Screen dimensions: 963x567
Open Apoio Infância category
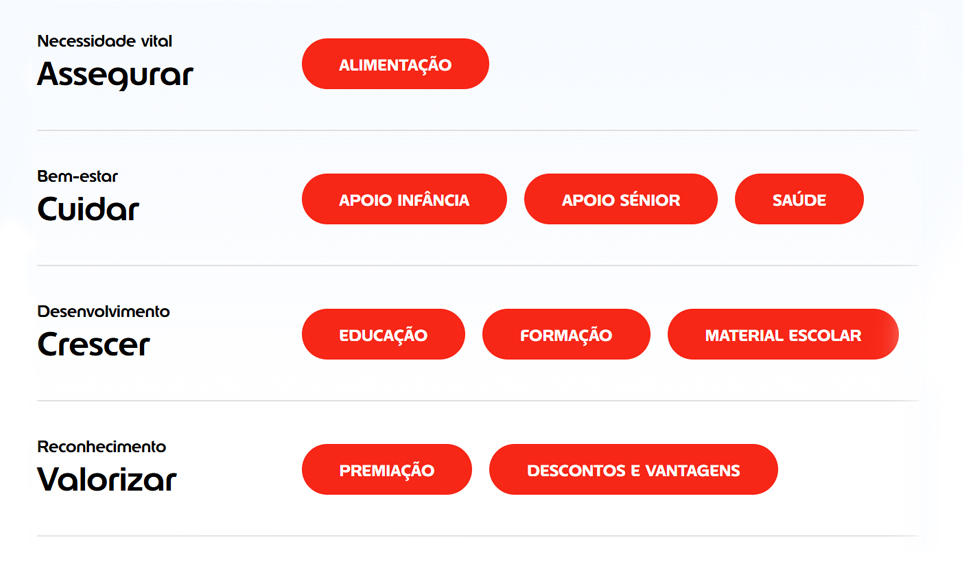pos(404,200)
